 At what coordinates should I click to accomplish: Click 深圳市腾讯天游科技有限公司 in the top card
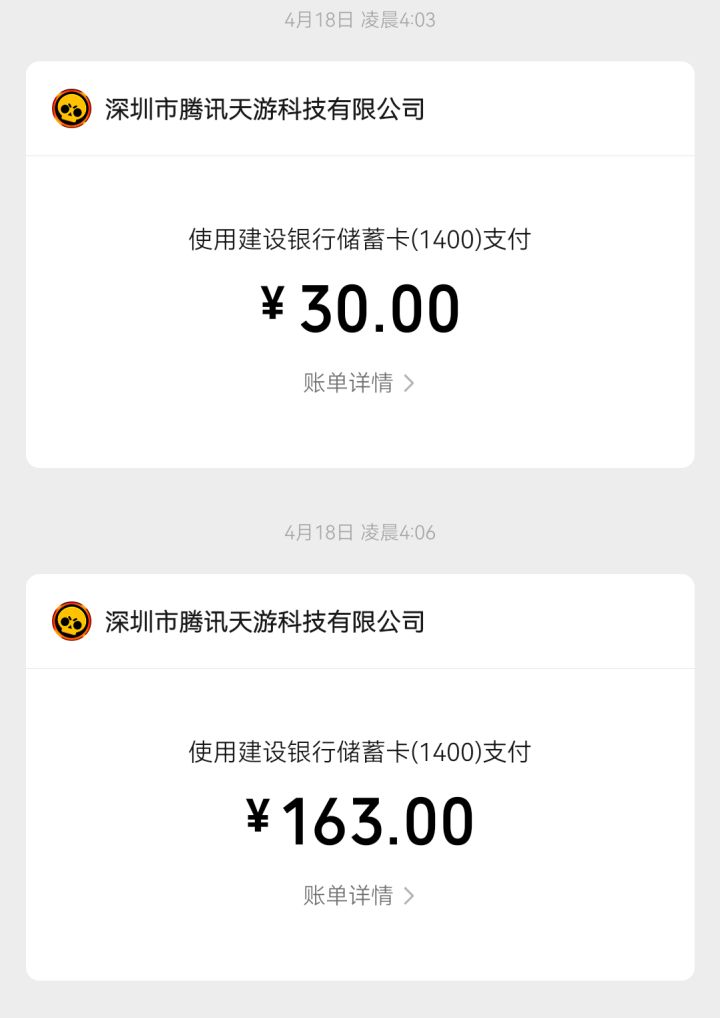tap(264, 110)
